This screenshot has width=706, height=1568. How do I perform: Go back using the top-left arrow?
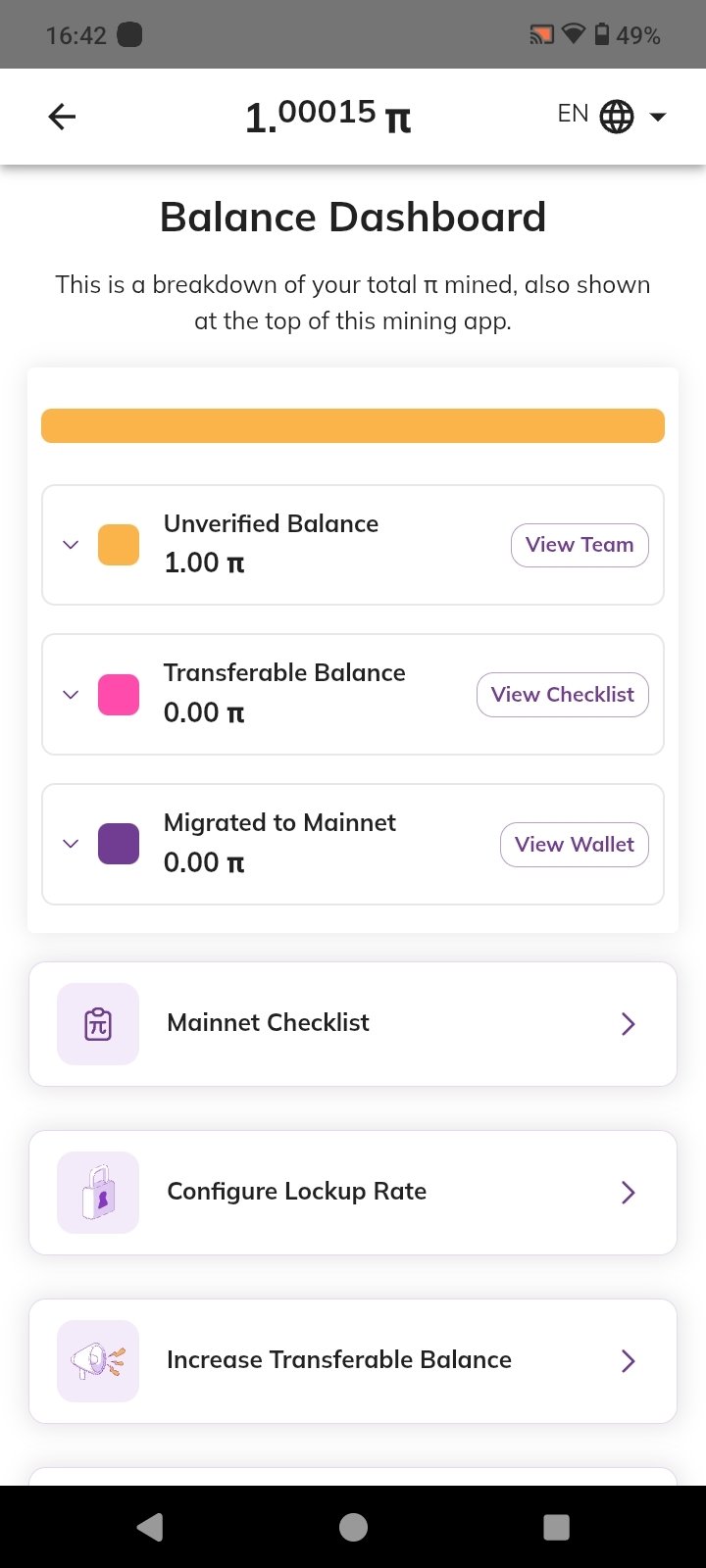tap(62, 118)
